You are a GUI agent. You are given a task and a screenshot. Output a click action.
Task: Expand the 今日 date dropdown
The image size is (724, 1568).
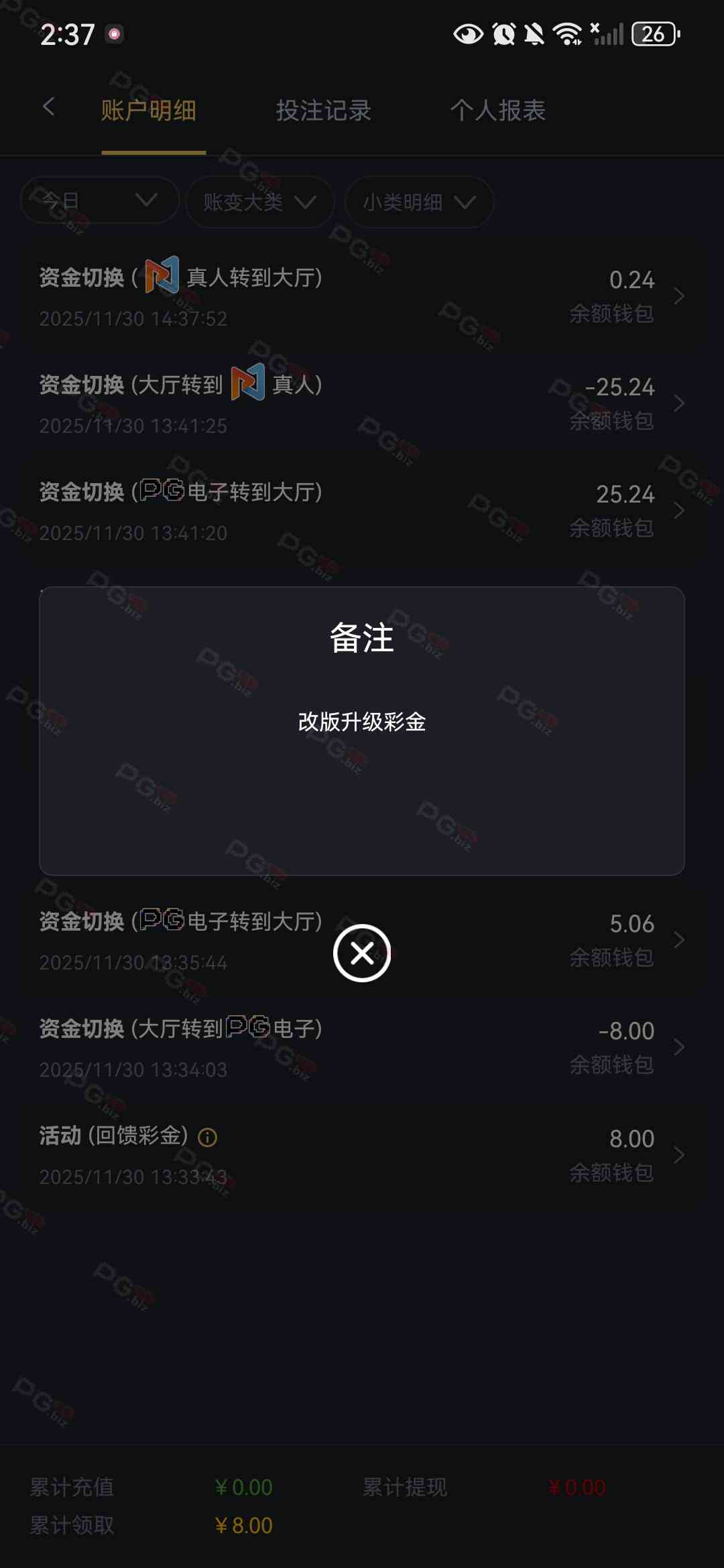tap(99, 201)
